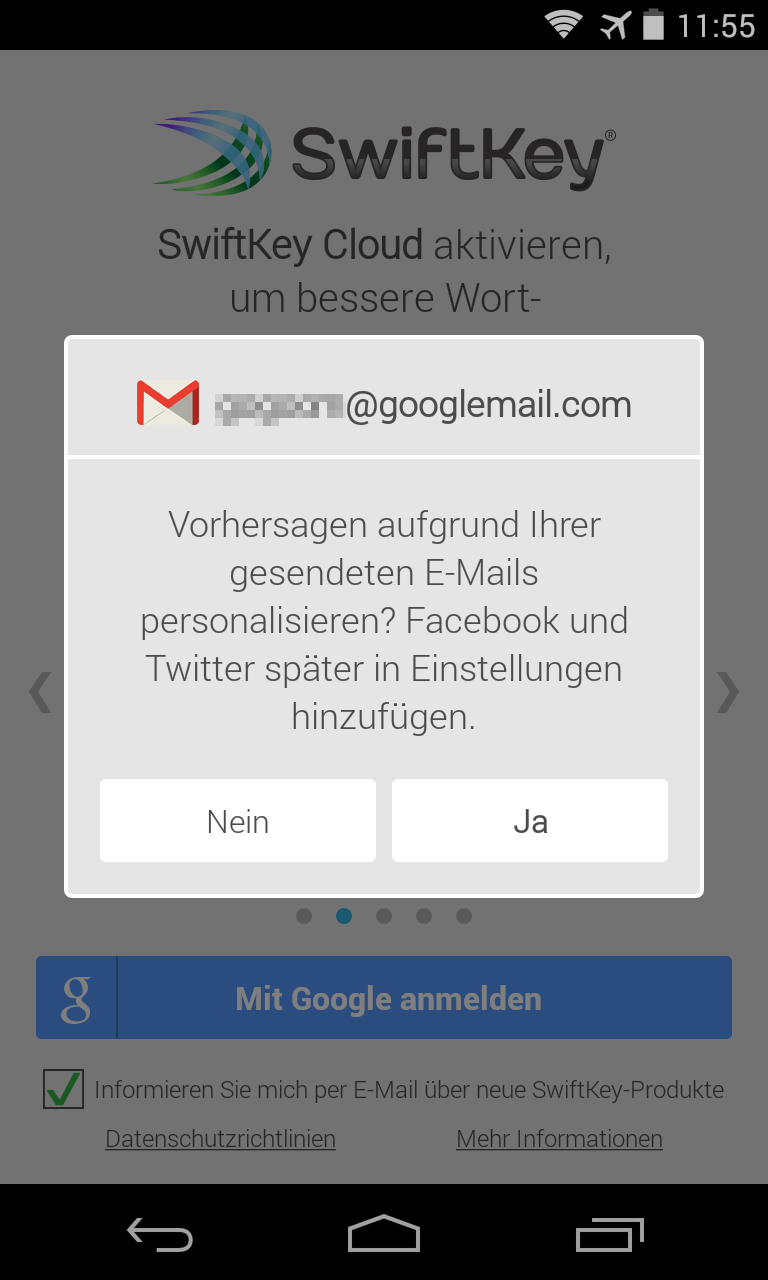Go to next page with right arrow
Viewport: 768px width, 1280px height.
coord(728,691)
